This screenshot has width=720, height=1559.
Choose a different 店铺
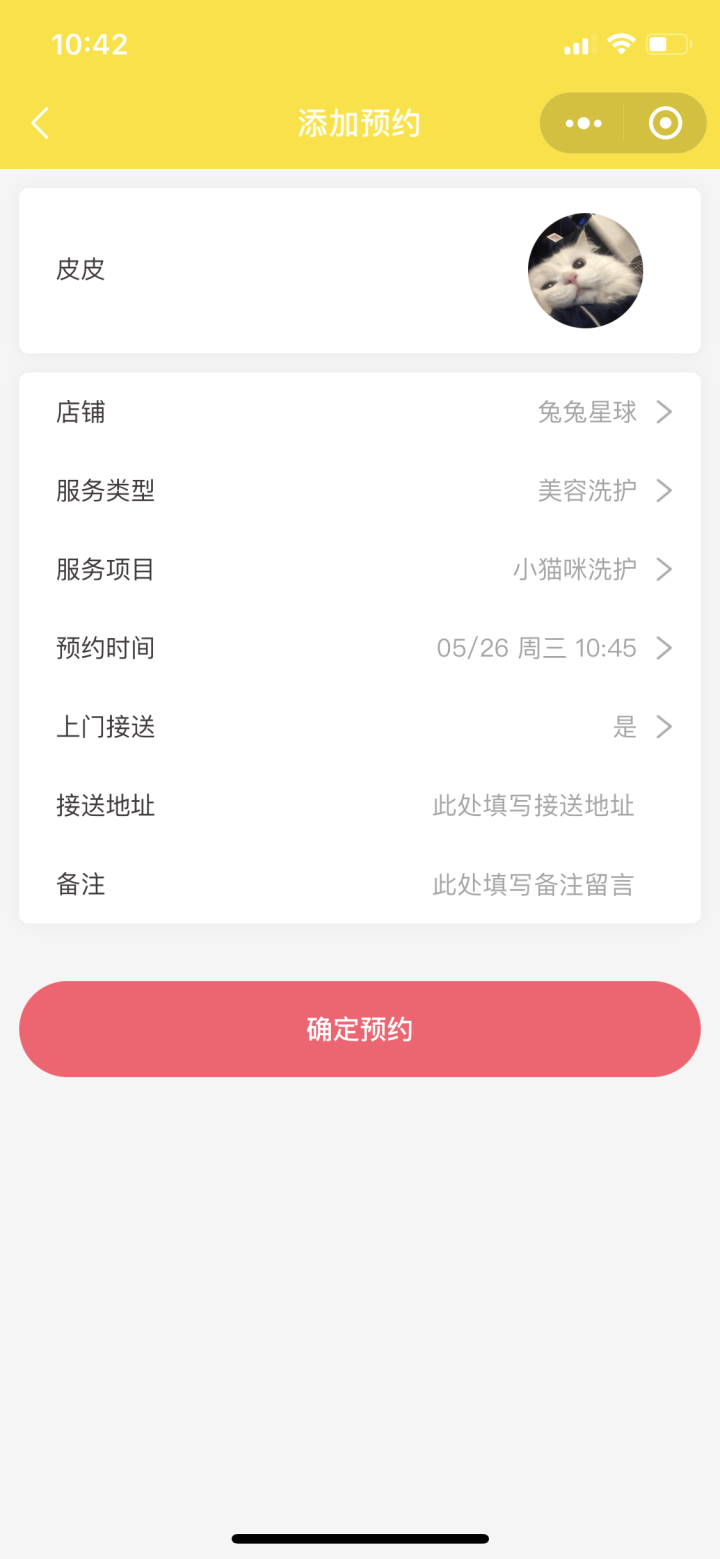tap(603, 412)
